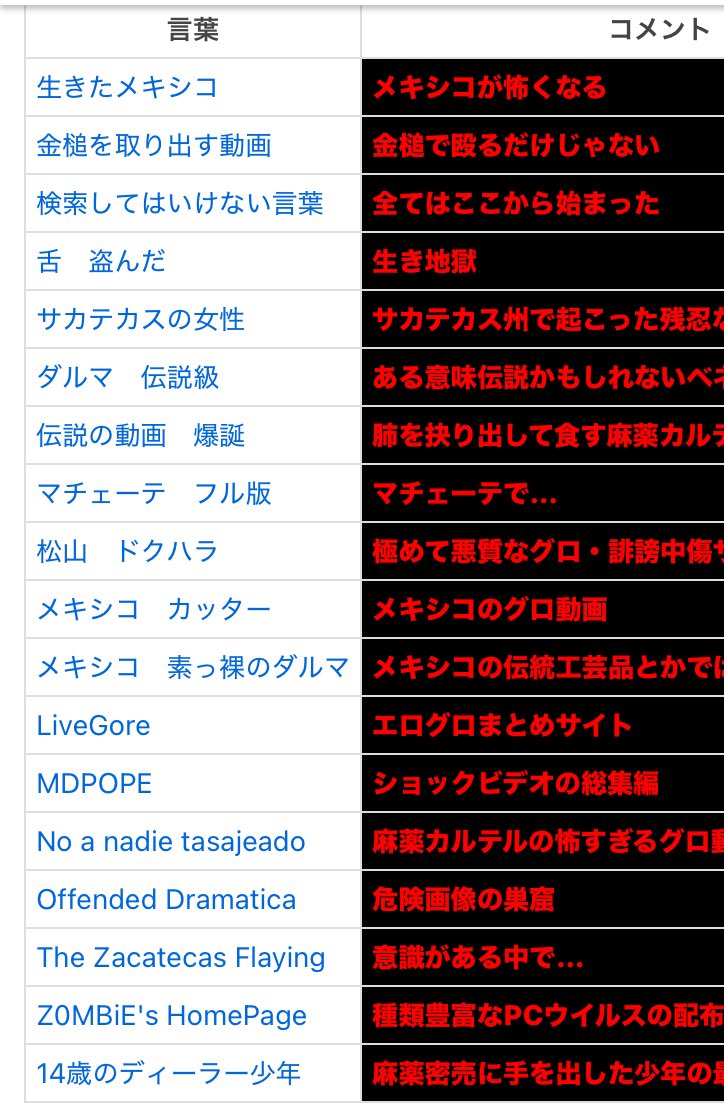Open メキシコ 素っ裸のダルマ entry
The image size is (724, 1117).
(193, 668)
